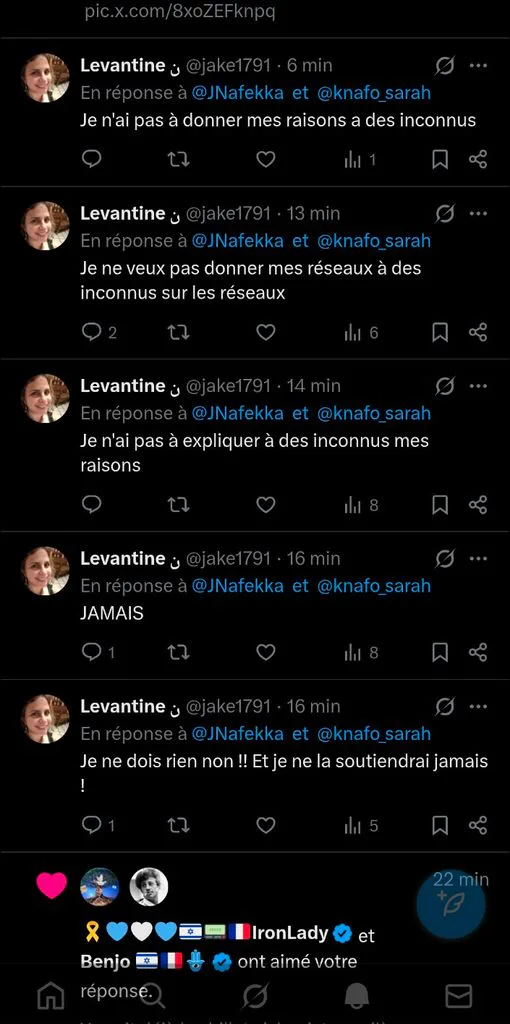Screen dimensions: 510x1024
Task: Open the Grok icon on the 16 min JAMAIS post
Action: point(445,558)
